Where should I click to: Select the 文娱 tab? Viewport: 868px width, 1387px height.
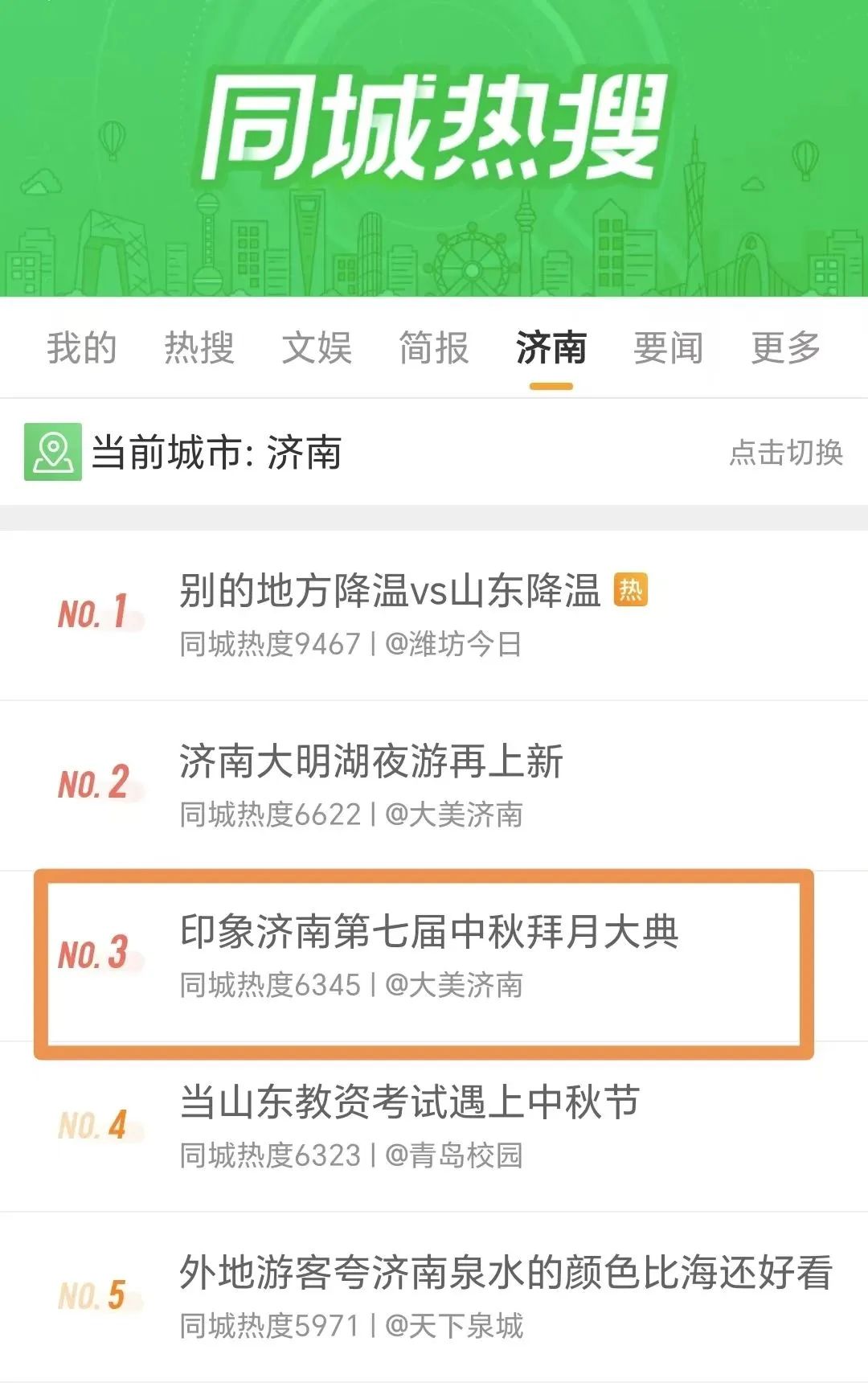317,348
